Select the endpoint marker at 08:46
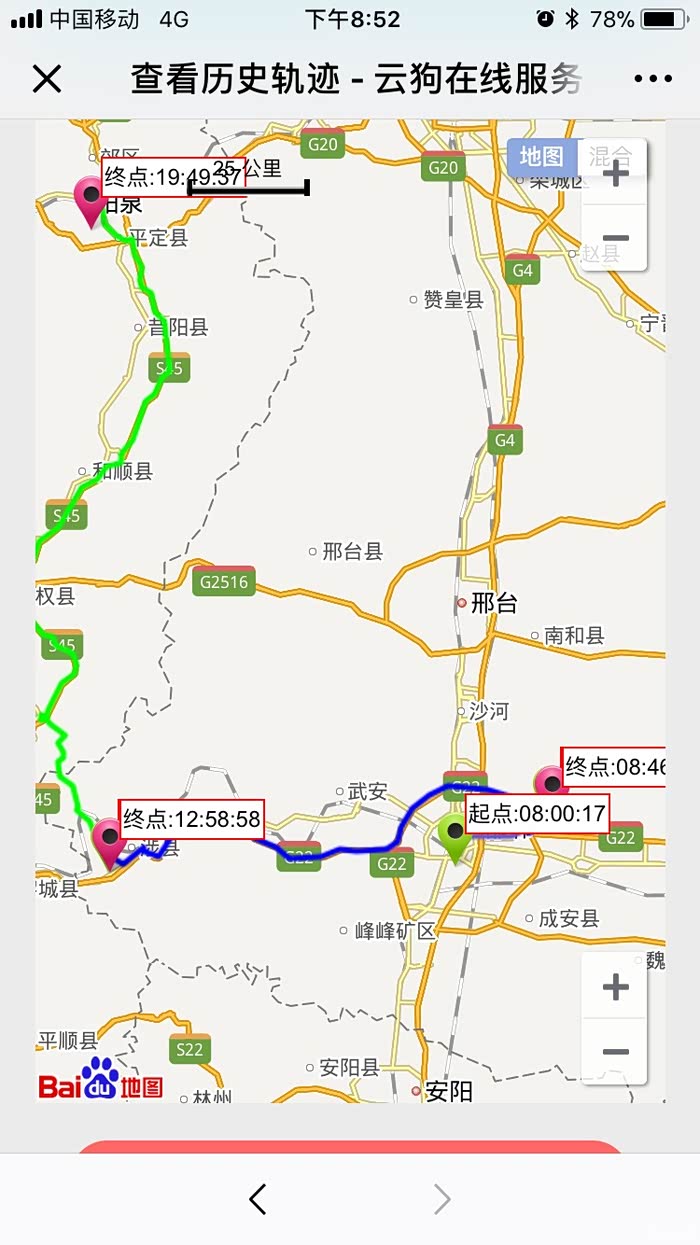The width and height of the screenshot is (700, 1245). pyautogui.click(x=550, y=781)
